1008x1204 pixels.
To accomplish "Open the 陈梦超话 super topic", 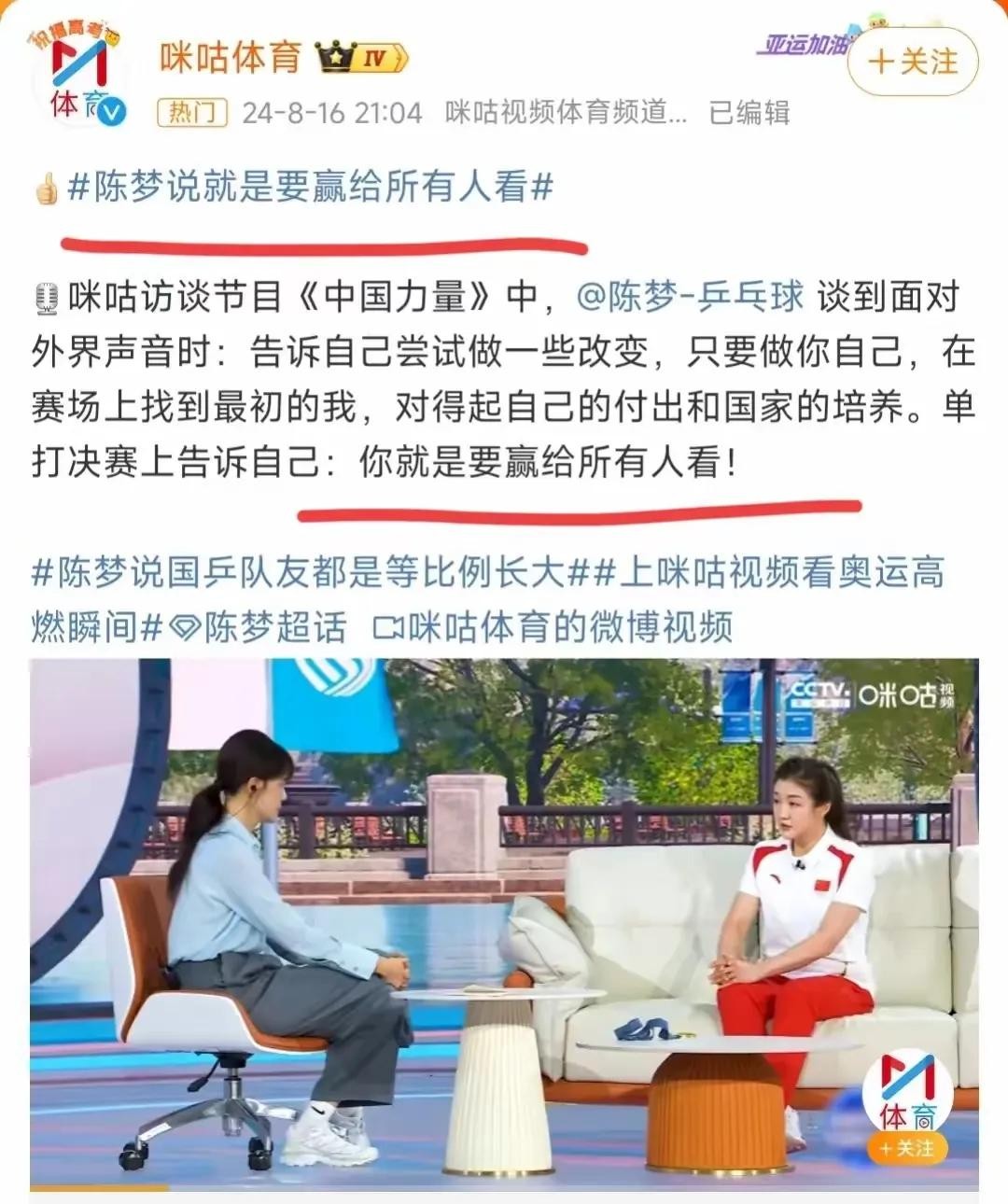I will pyautogui.click(x=261, y=627).
